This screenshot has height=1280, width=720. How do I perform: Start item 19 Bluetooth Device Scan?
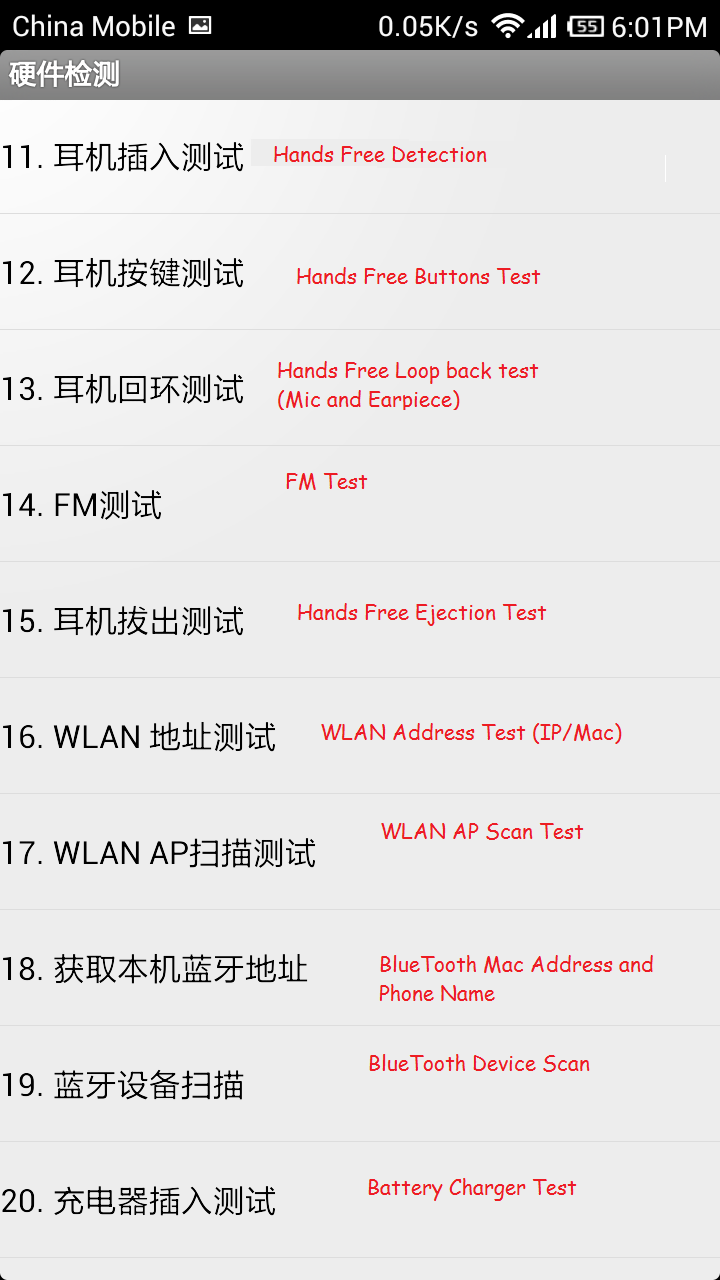pos(360,1084)
